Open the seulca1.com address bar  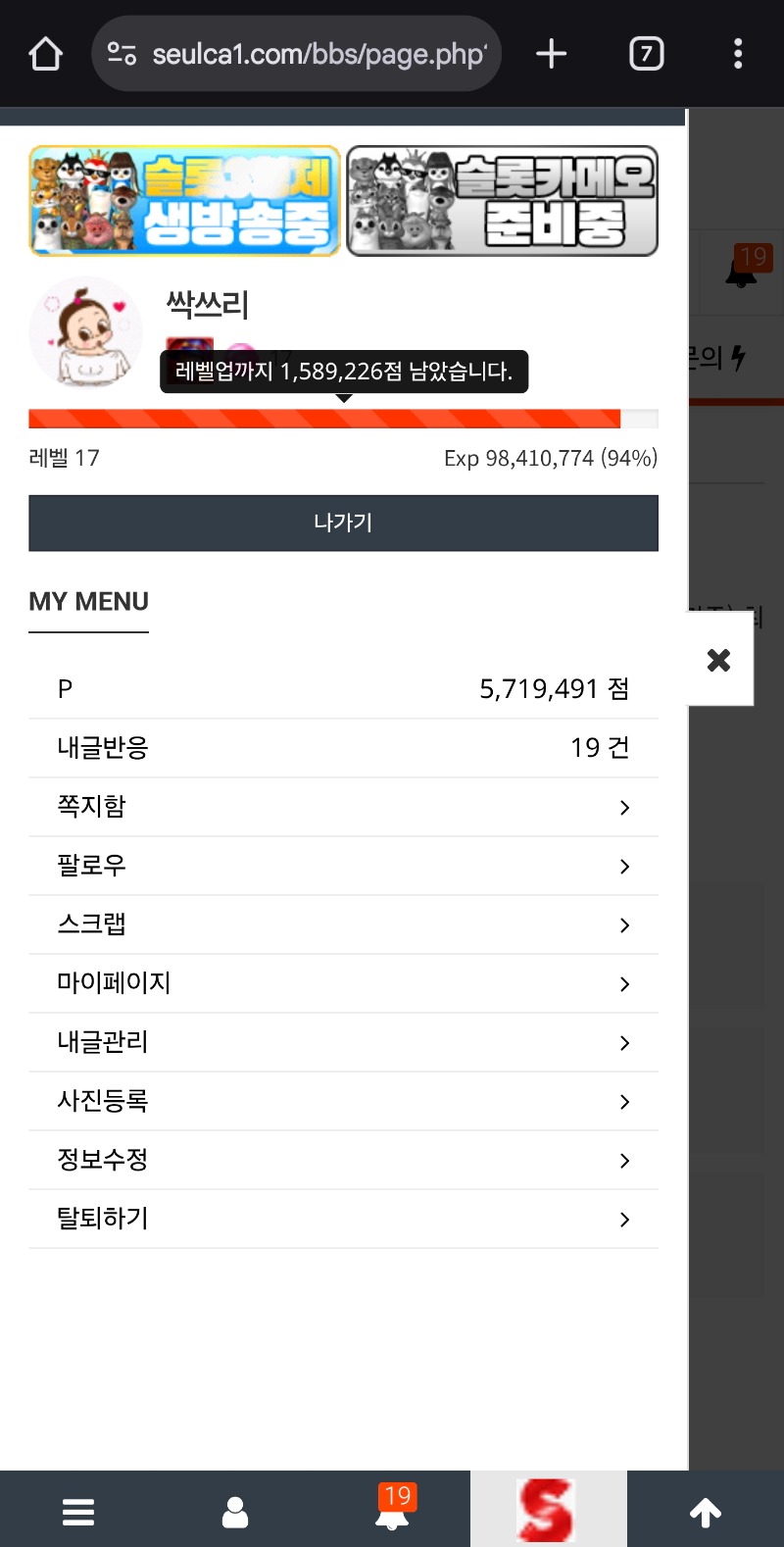pos(304,54)
